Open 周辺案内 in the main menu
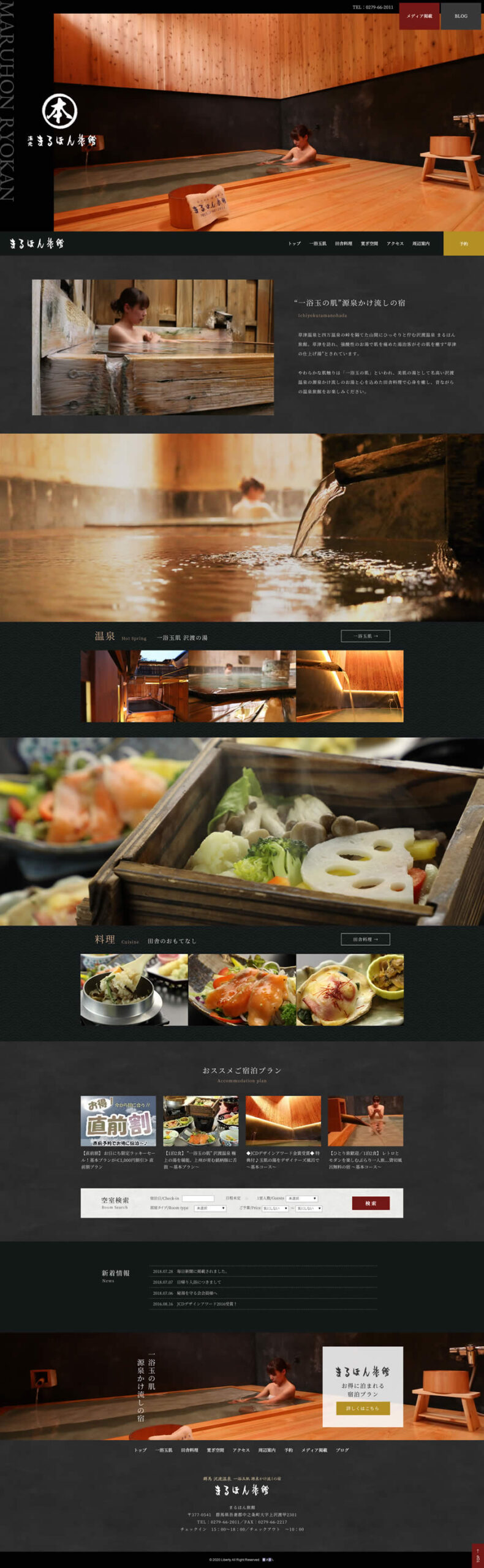This screenshot has width=484, height=1568. tap(420, 243)
